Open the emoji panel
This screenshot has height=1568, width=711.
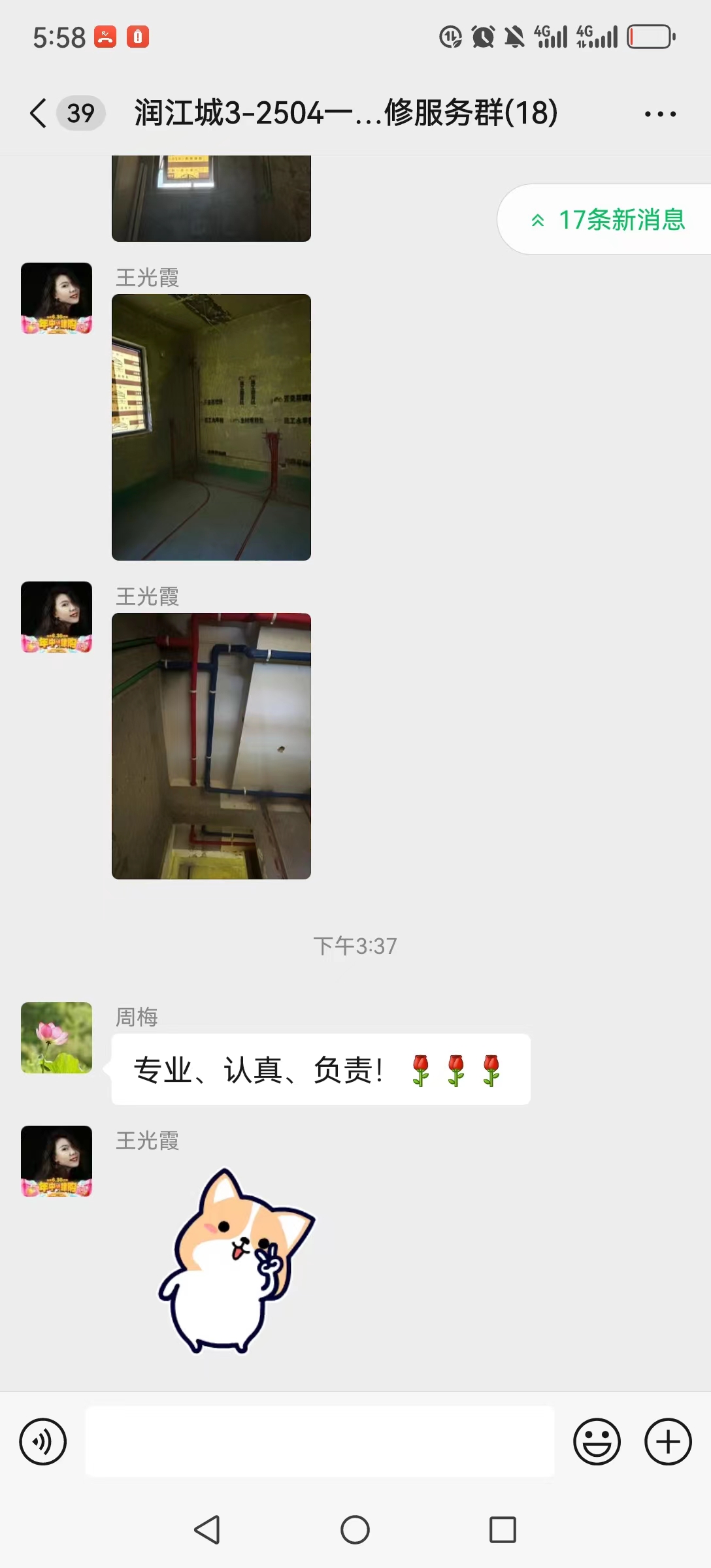pyautogui.click(x=597, y=1441)
